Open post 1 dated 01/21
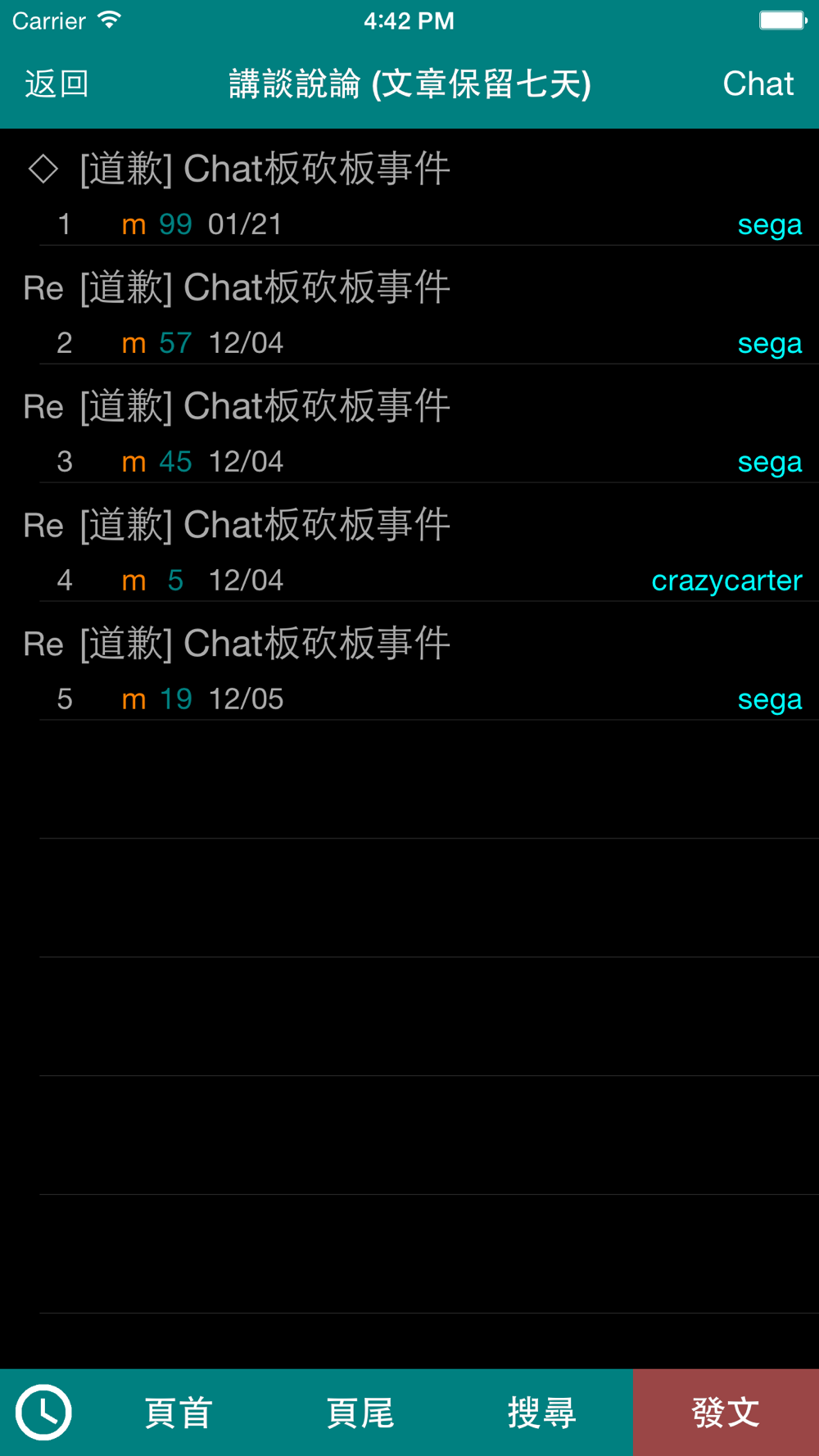 (x=409, y=187)
